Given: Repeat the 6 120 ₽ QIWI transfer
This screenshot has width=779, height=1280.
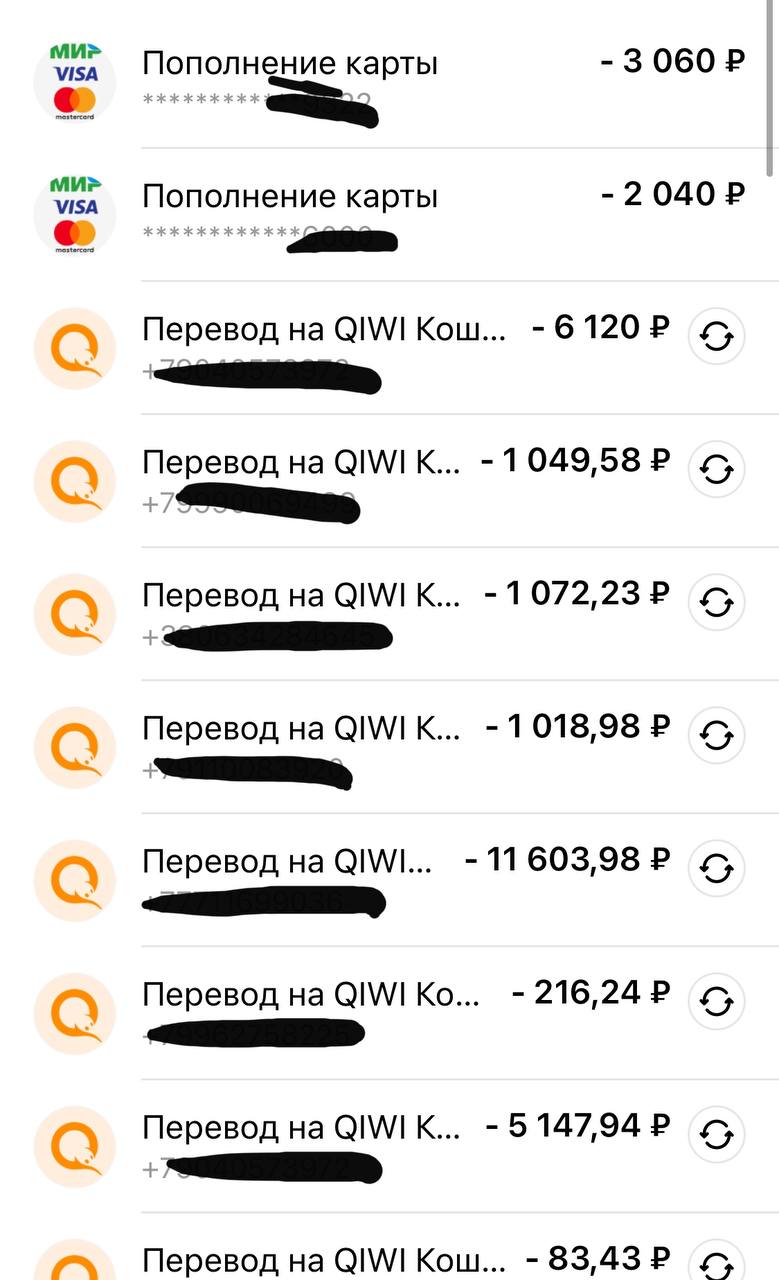Looking at the screenshot, I should coord(717,338).
